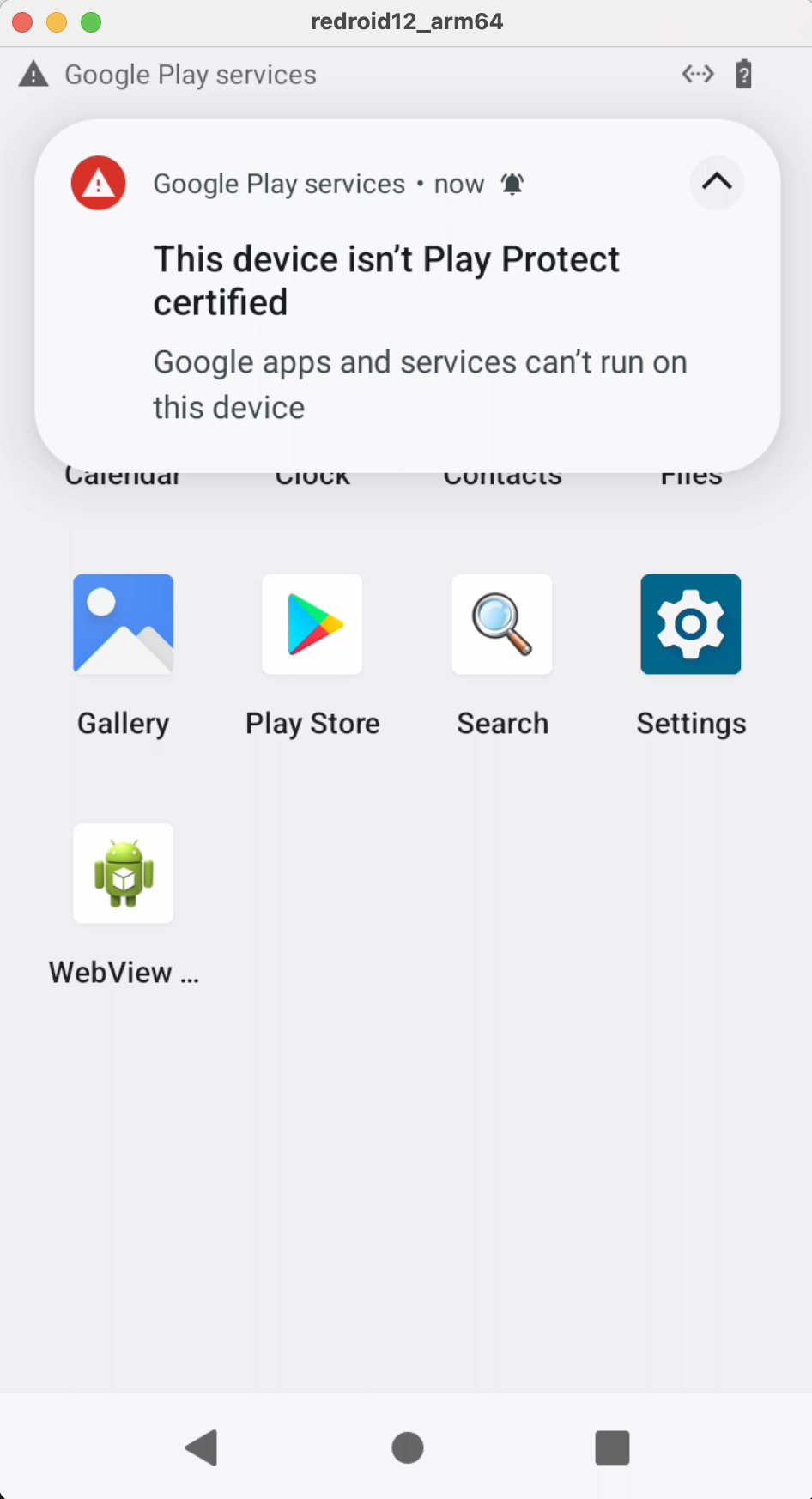
Task: Open the Contacts app
Action: [x=502, y=475]
